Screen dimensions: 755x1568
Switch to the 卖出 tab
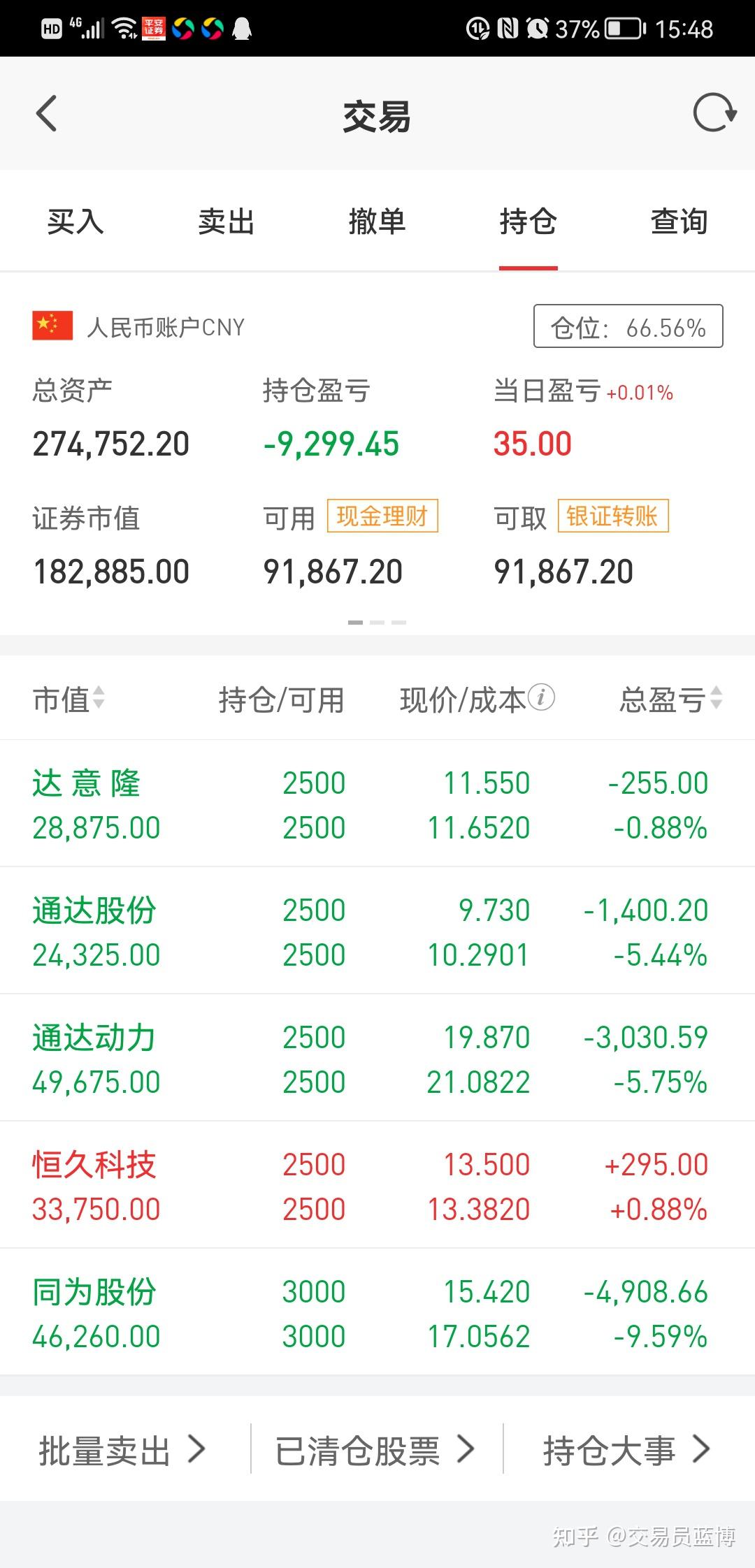pyautogui.click(x=226, y=222)
